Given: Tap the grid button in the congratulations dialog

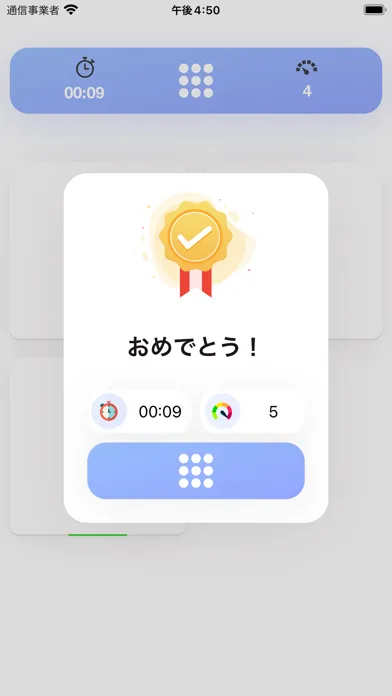Looking at the screenshot, I should 196,471.
